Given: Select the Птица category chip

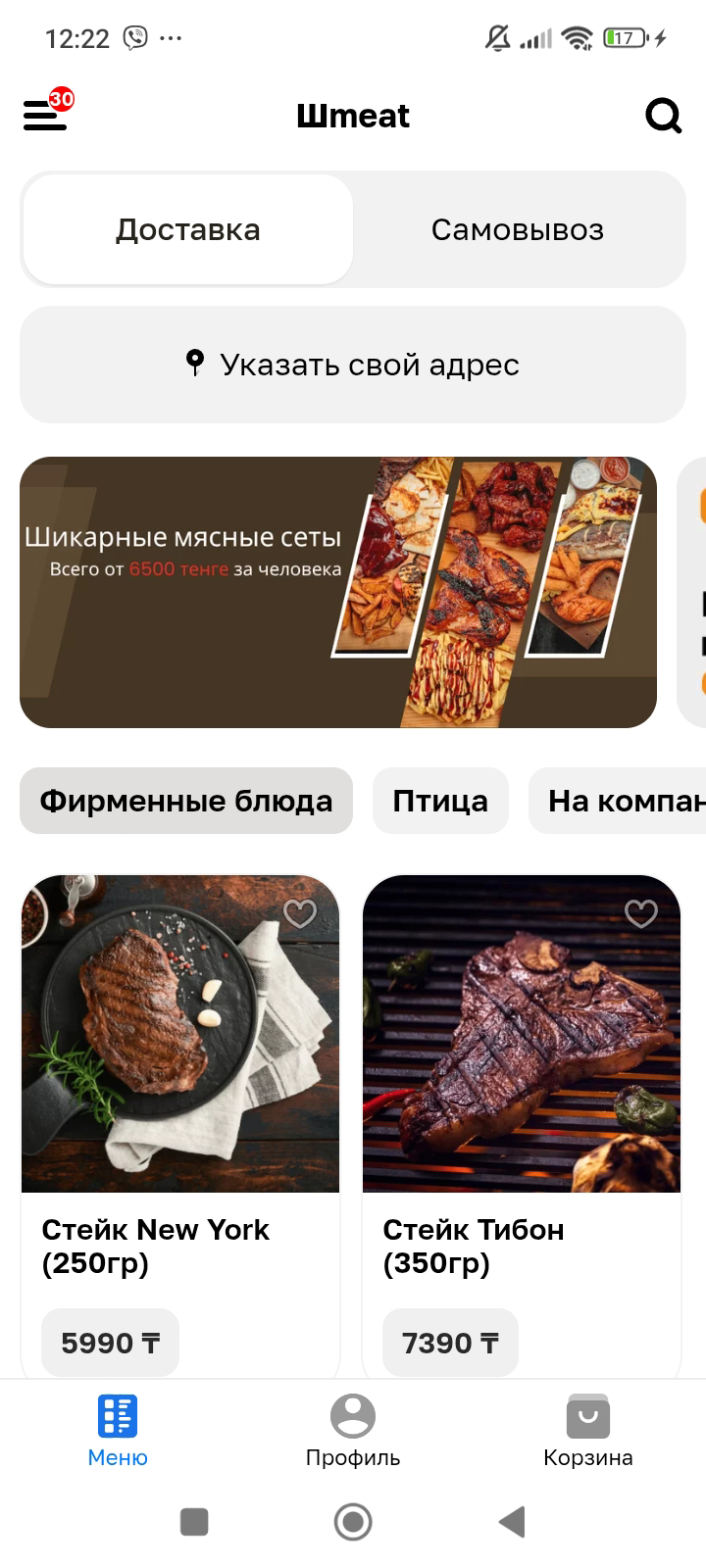Looking at the screenshot, I should tap(440, 801).
